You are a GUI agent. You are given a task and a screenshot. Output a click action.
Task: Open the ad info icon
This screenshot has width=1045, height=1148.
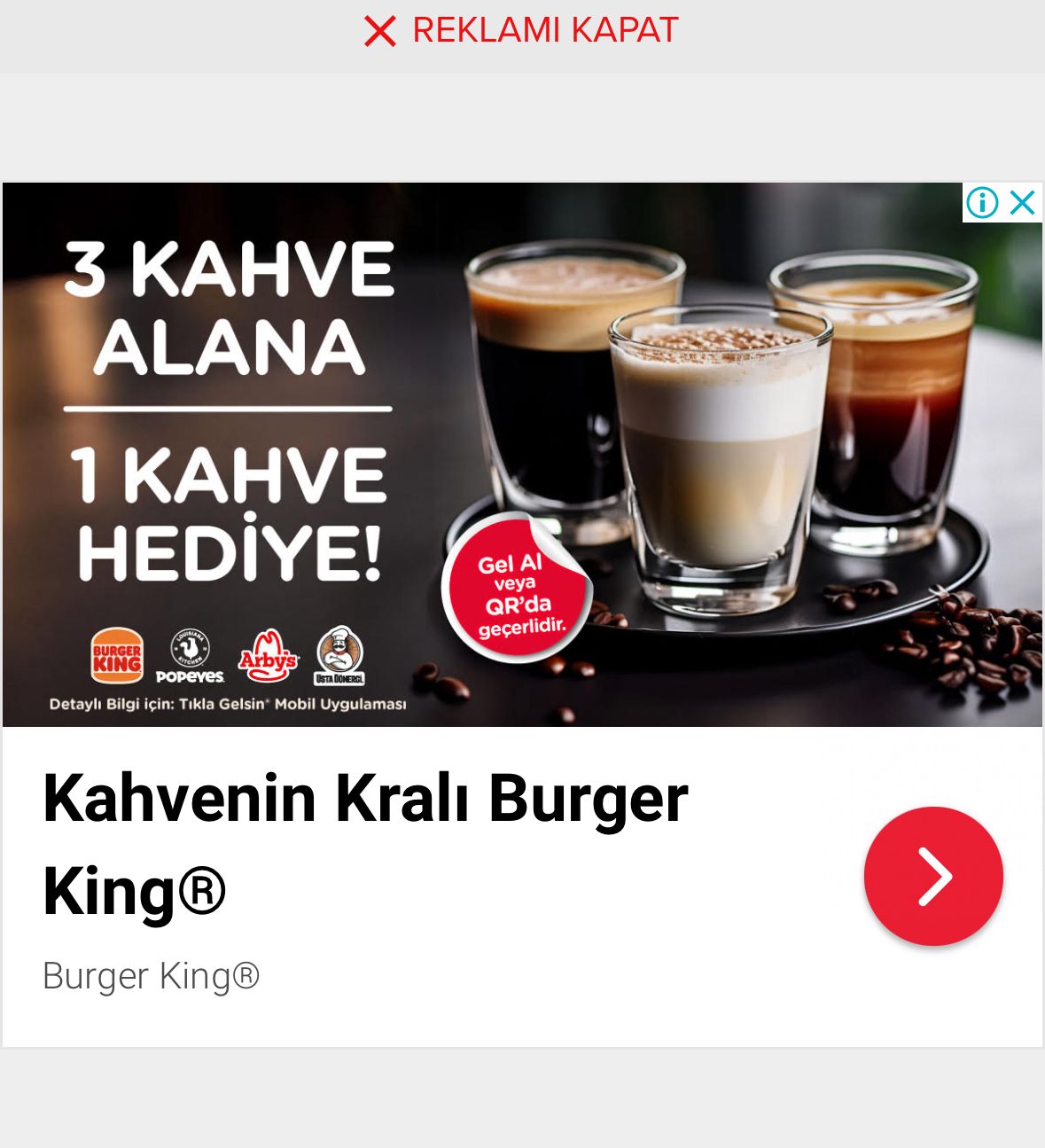(982, 203)
